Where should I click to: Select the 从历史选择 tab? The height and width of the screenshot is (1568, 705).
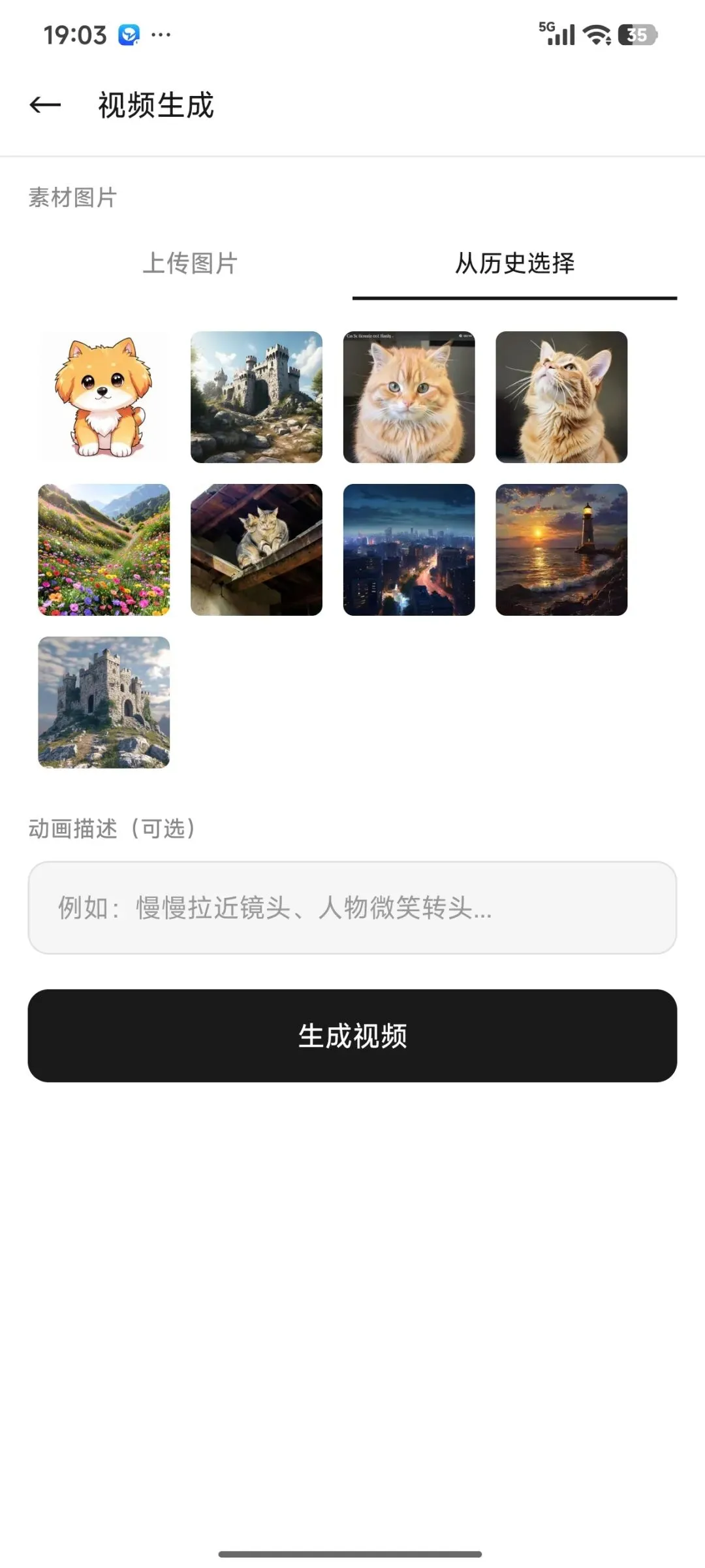pyautogui.click(x=514, y=263)
